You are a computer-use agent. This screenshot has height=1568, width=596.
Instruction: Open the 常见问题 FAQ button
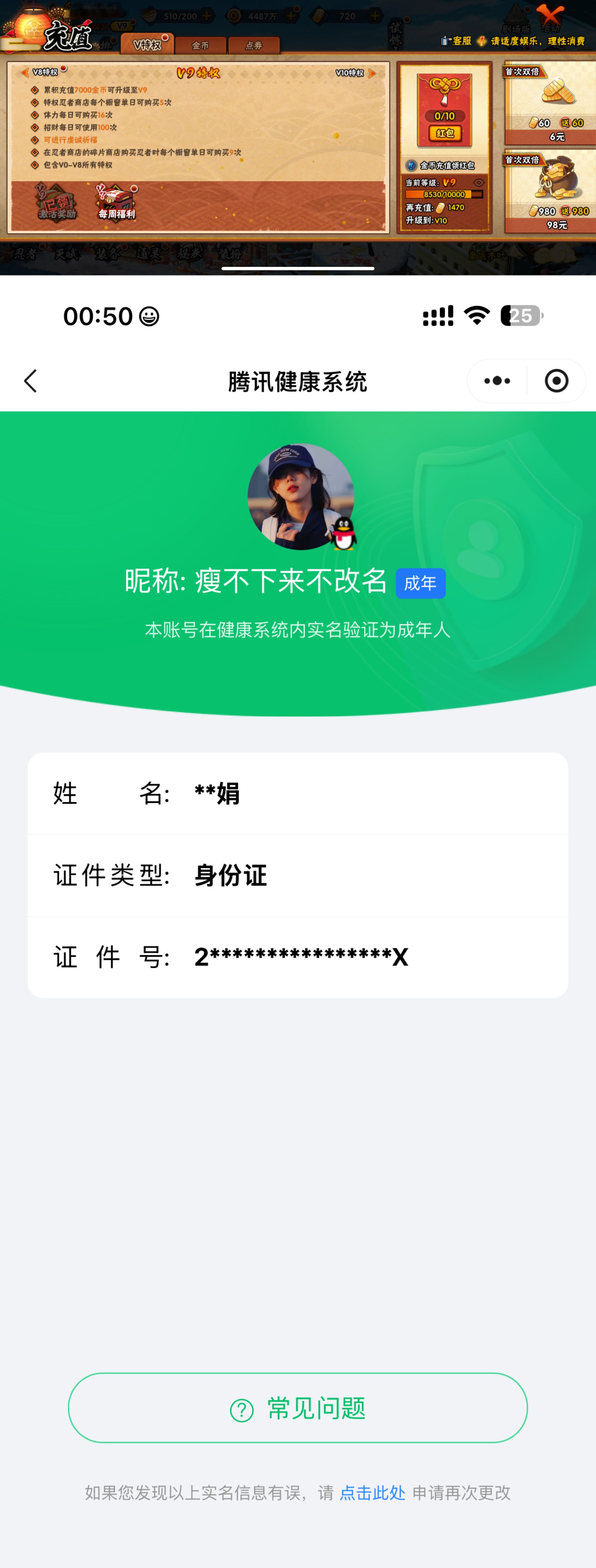coord(297,1408)
